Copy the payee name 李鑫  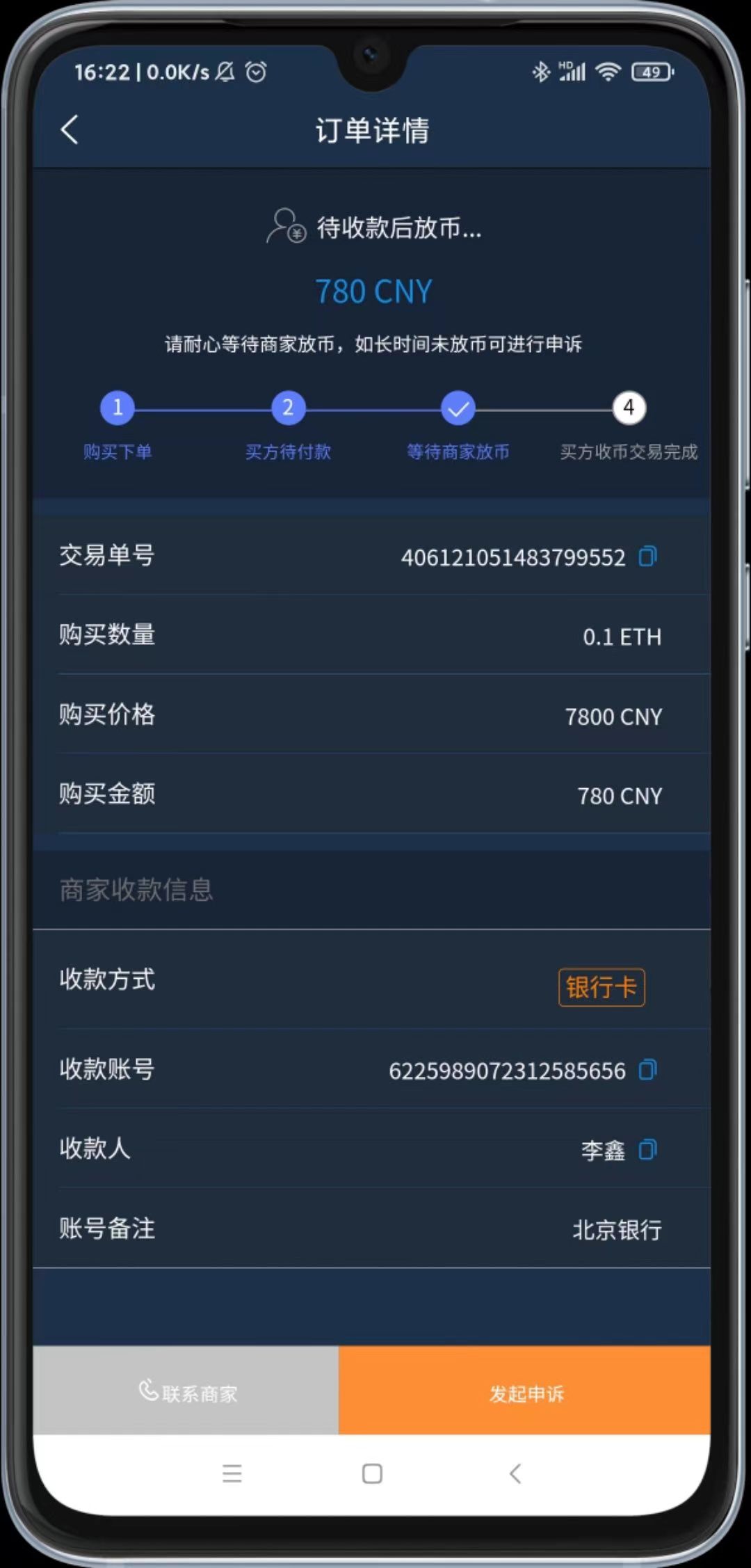[x=647, y=1149]
